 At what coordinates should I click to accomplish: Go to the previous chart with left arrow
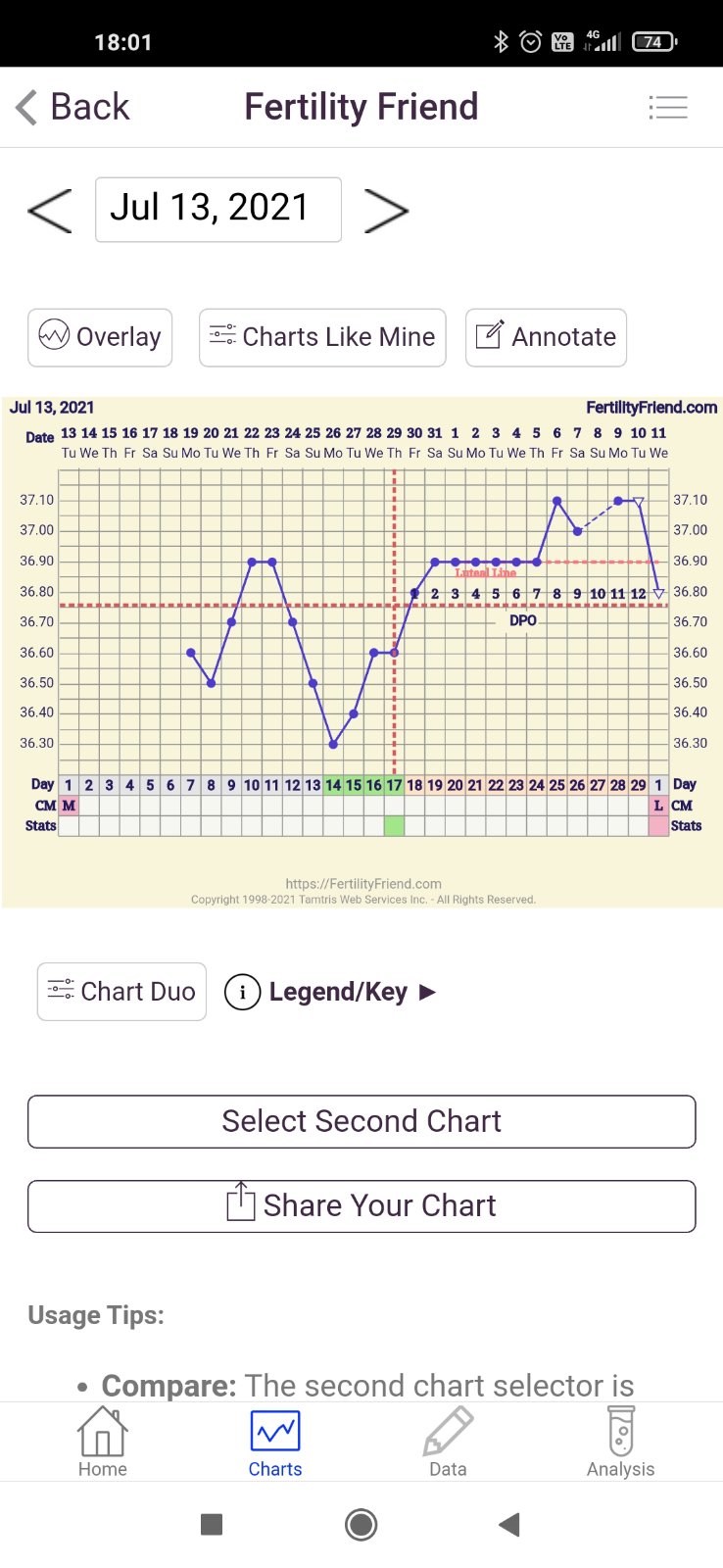(50, 210)
